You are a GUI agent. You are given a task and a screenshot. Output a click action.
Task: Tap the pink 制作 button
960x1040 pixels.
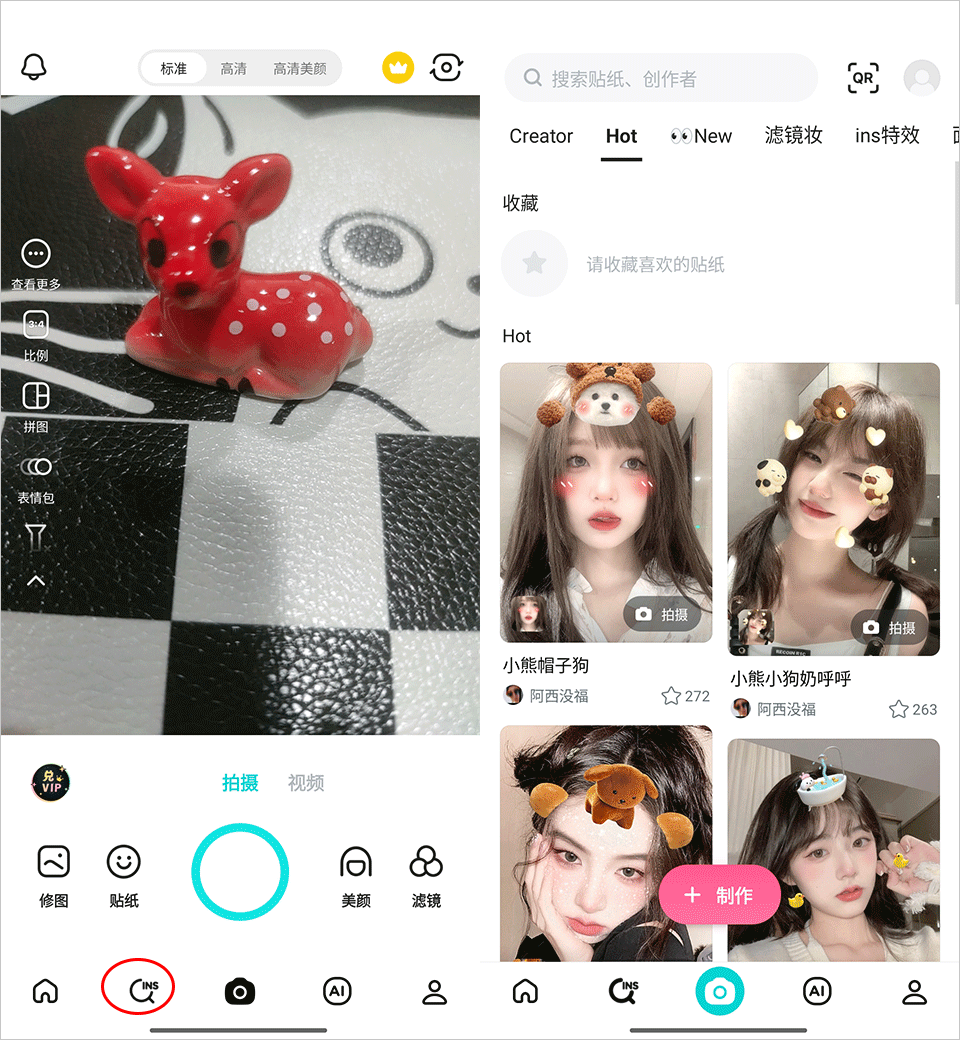[x=719, y=895]
